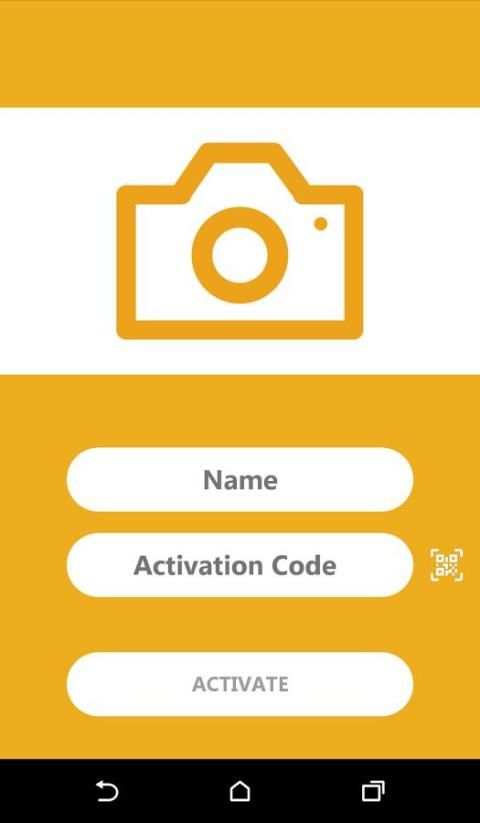
Task: Go back using system back button
Action: (x=107, y=791)
